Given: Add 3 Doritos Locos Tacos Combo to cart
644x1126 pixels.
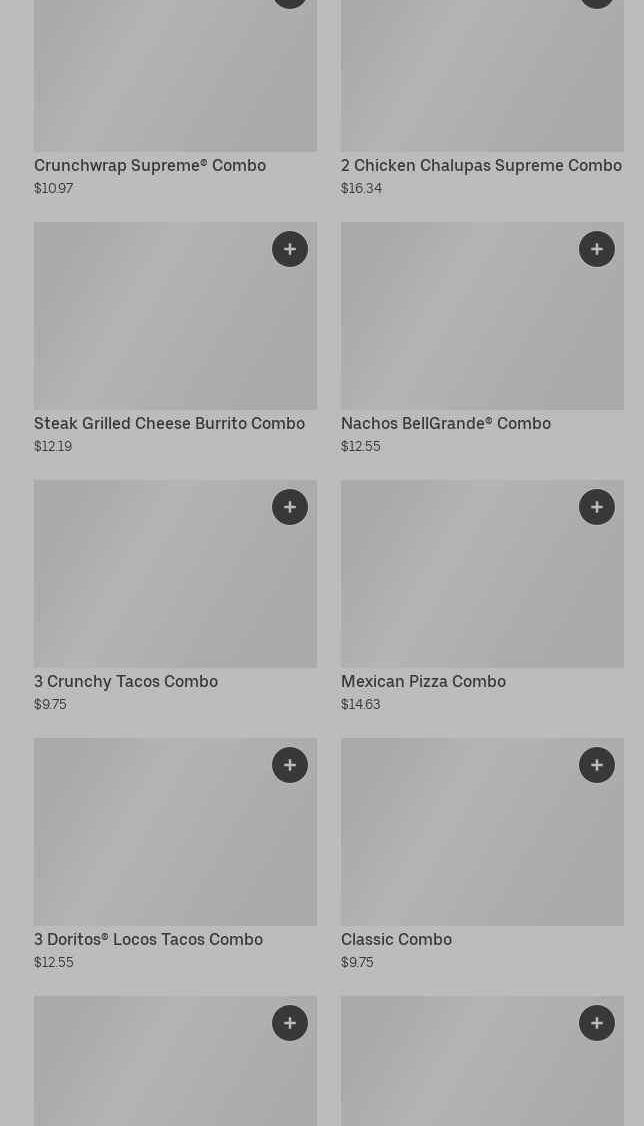Looking at the screenshot, I should pos(290,765).
